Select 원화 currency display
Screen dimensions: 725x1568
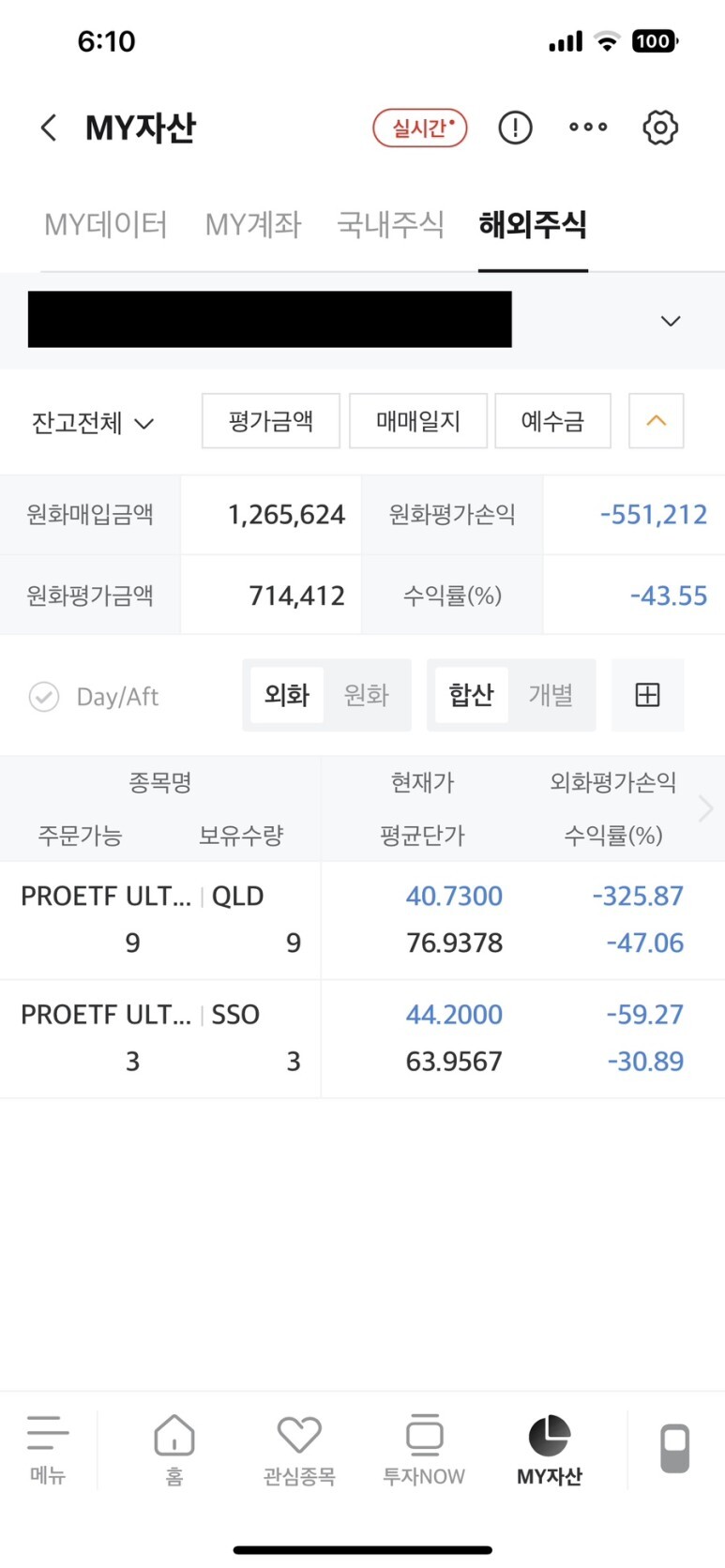[366, 695]
